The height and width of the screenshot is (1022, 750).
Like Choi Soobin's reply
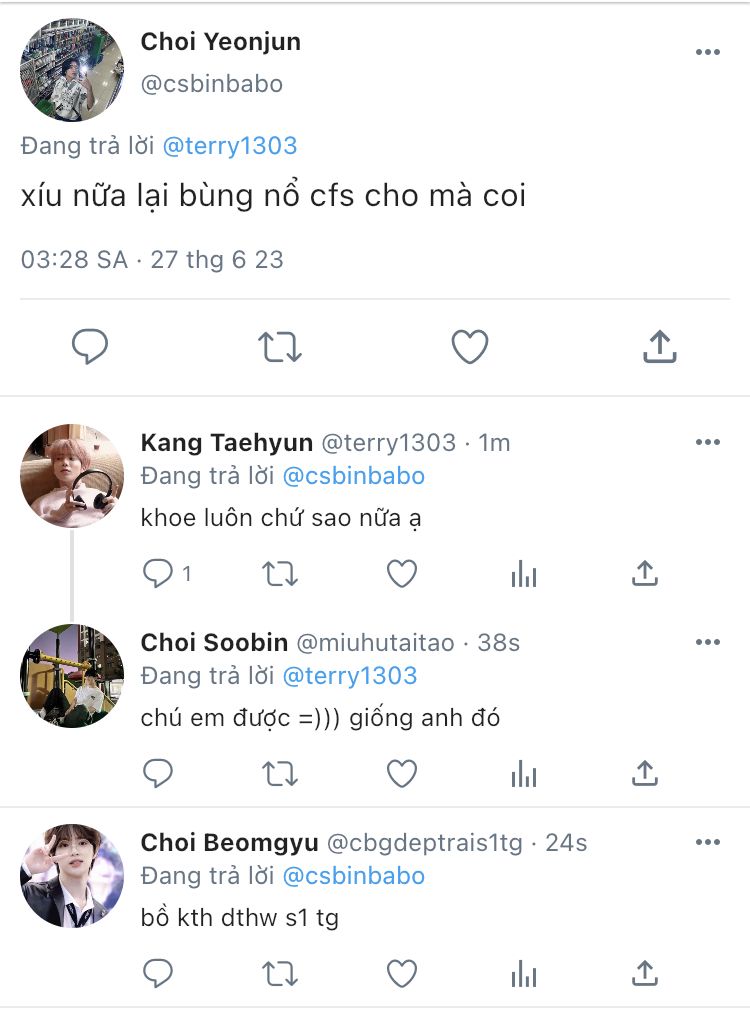(x=401, y=774)
